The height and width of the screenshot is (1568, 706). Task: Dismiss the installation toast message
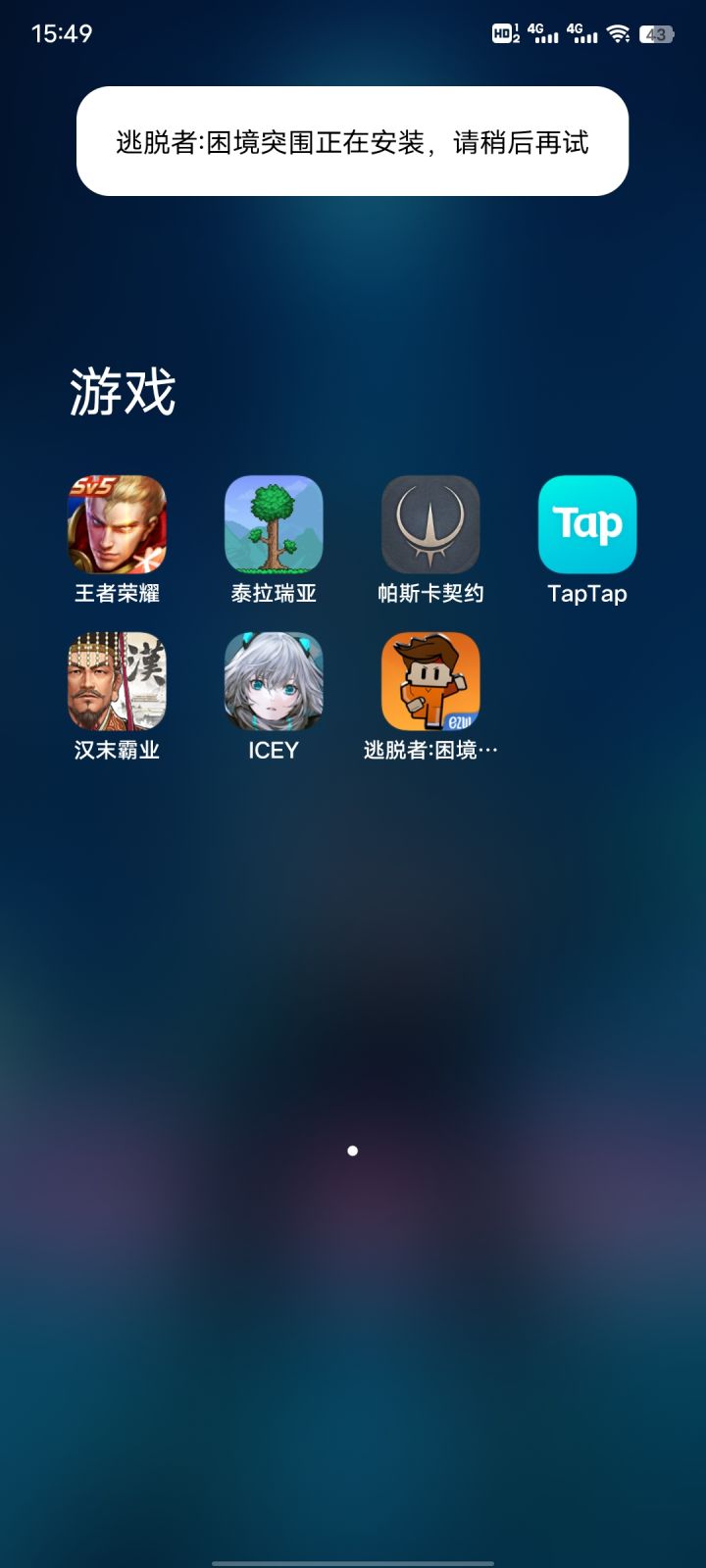click(x=351, y=142)
